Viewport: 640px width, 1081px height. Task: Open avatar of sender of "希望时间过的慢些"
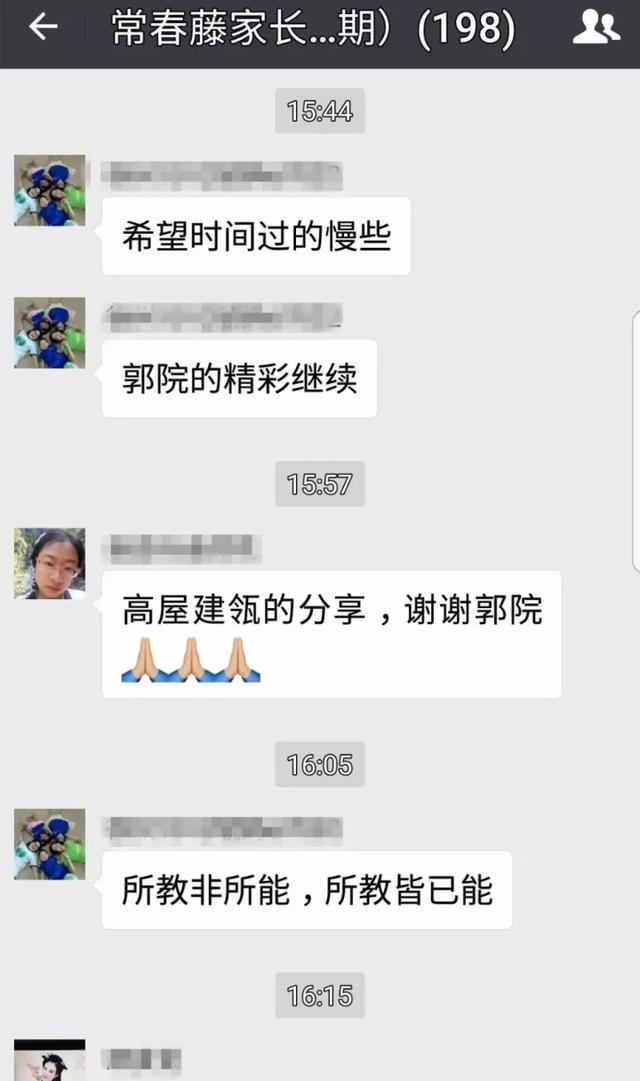(49, 190)
